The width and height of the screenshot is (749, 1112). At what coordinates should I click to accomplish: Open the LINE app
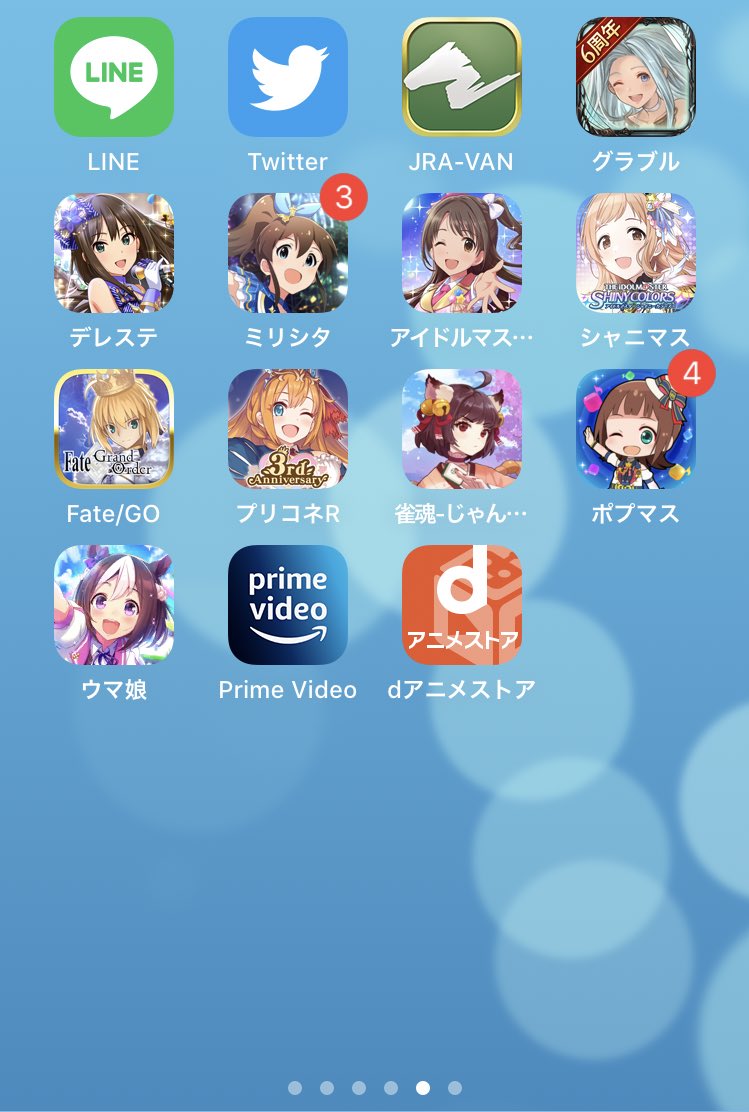point(113,77)
